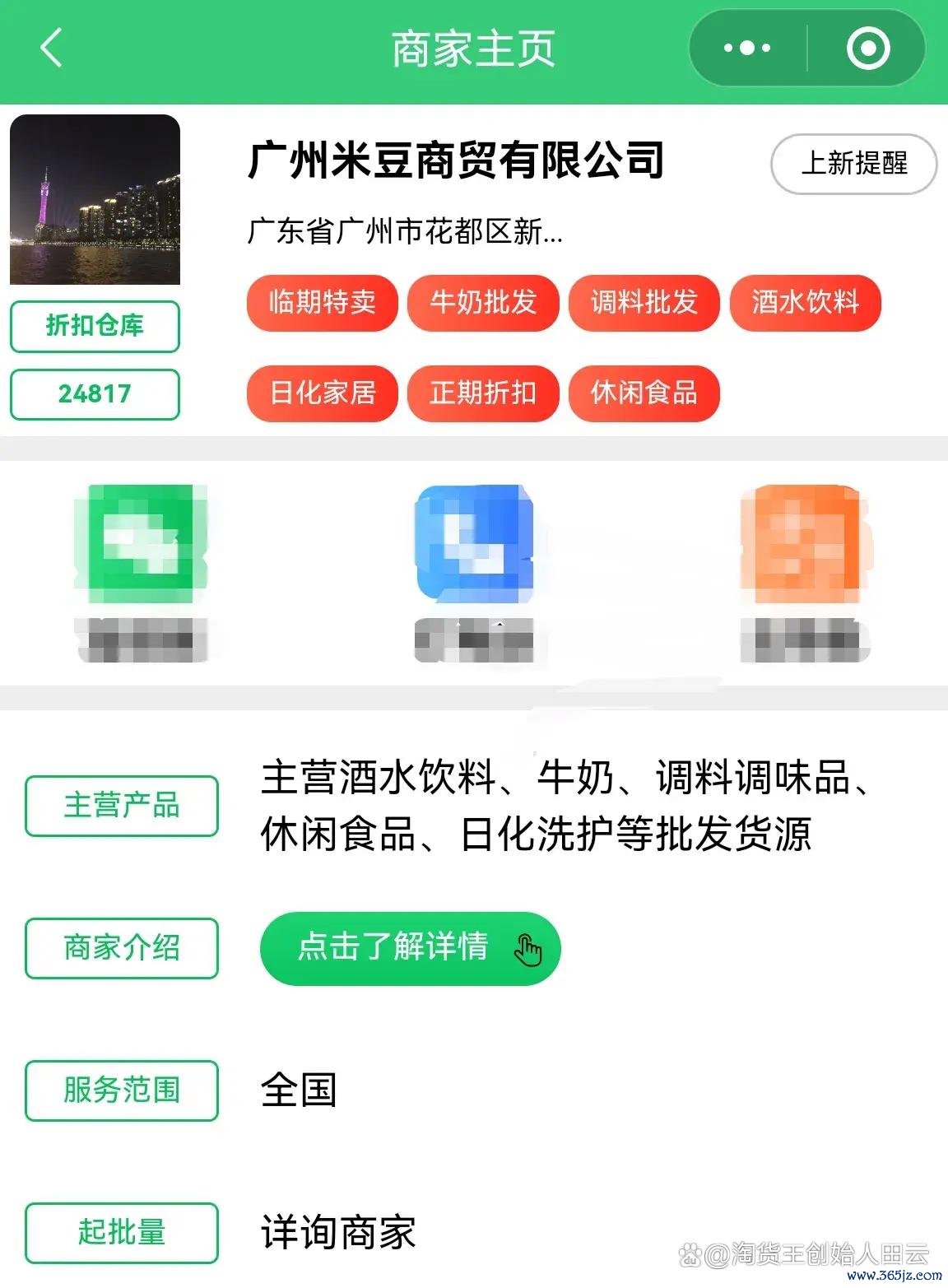The width and height of the screenshot is (948, 1288).
Task: Go back from the merchant homepage
Action: pos(51,49)
